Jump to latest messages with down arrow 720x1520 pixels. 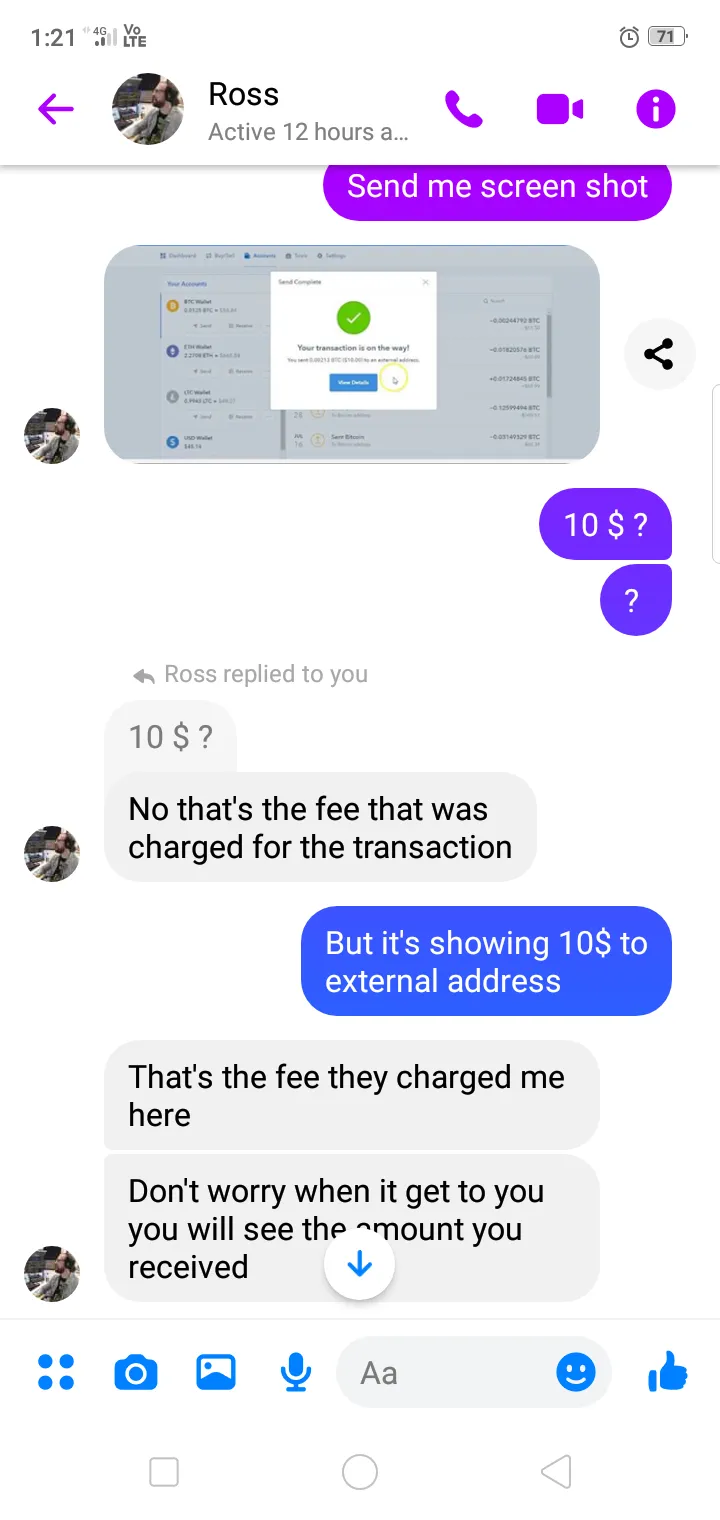[359, 1265]
